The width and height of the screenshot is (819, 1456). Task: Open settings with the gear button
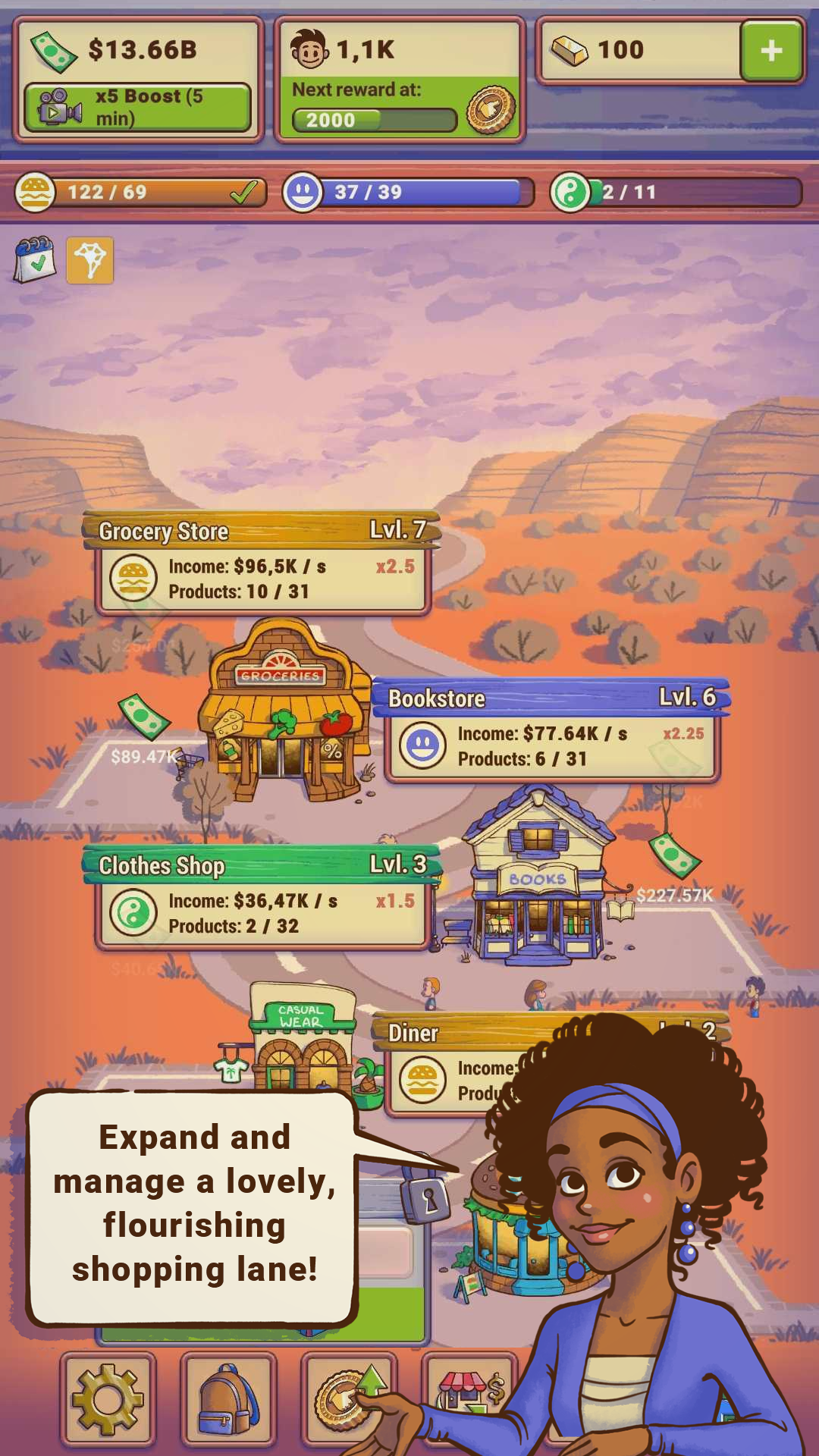coord(108,1399)
